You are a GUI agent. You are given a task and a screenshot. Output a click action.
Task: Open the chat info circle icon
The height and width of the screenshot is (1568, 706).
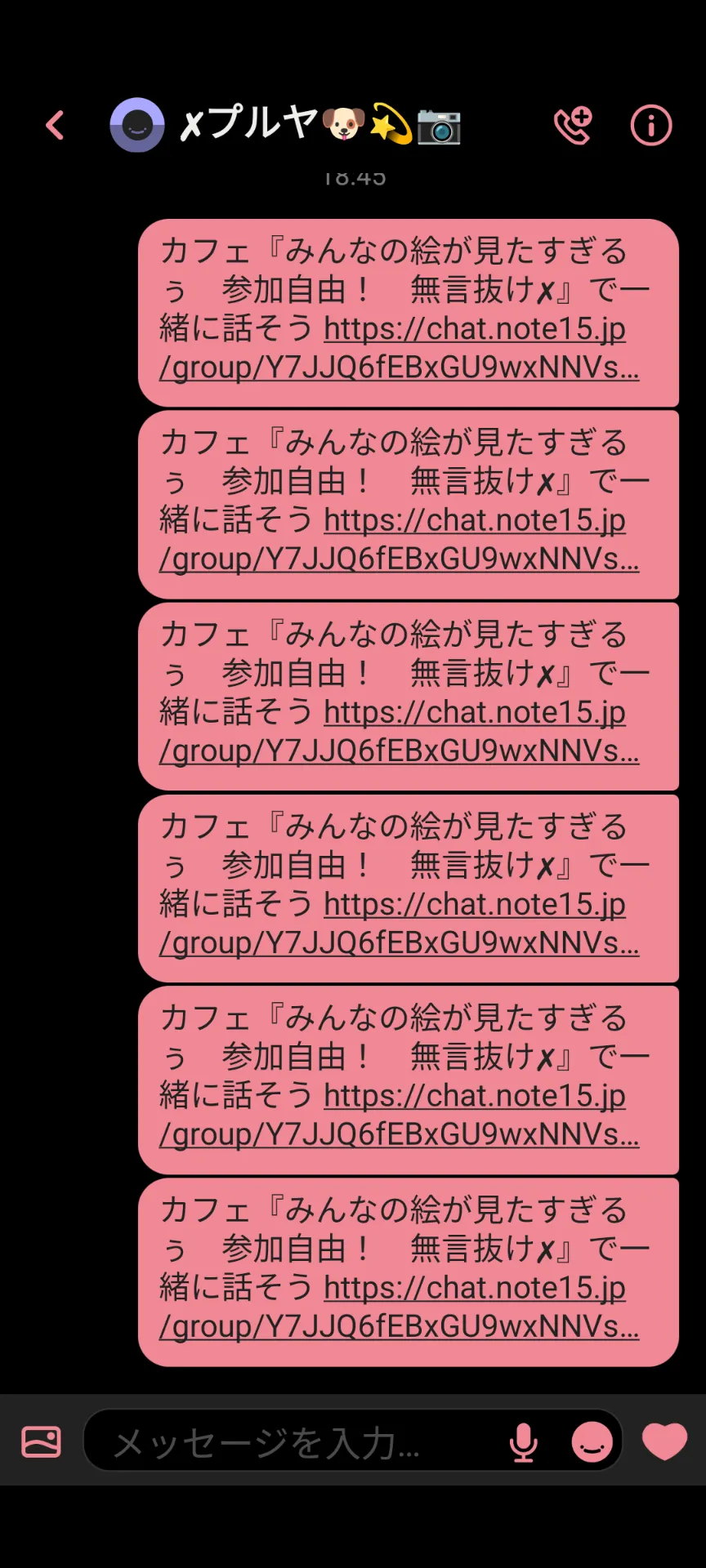click(651, 126)
